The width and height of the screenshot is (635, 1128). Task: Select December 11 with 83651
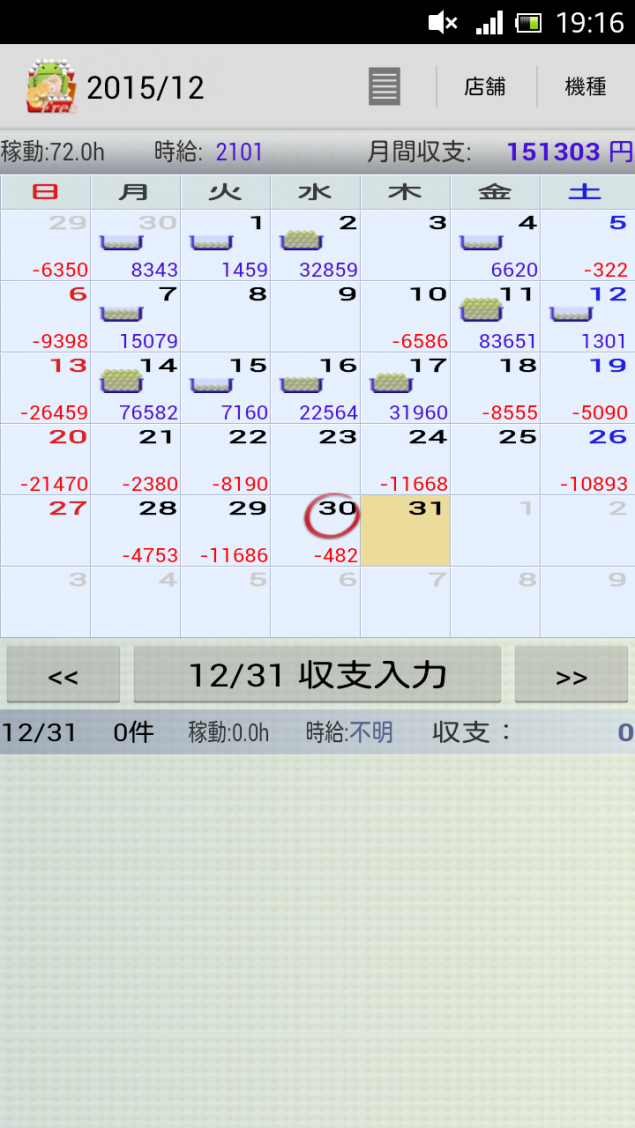495,316
